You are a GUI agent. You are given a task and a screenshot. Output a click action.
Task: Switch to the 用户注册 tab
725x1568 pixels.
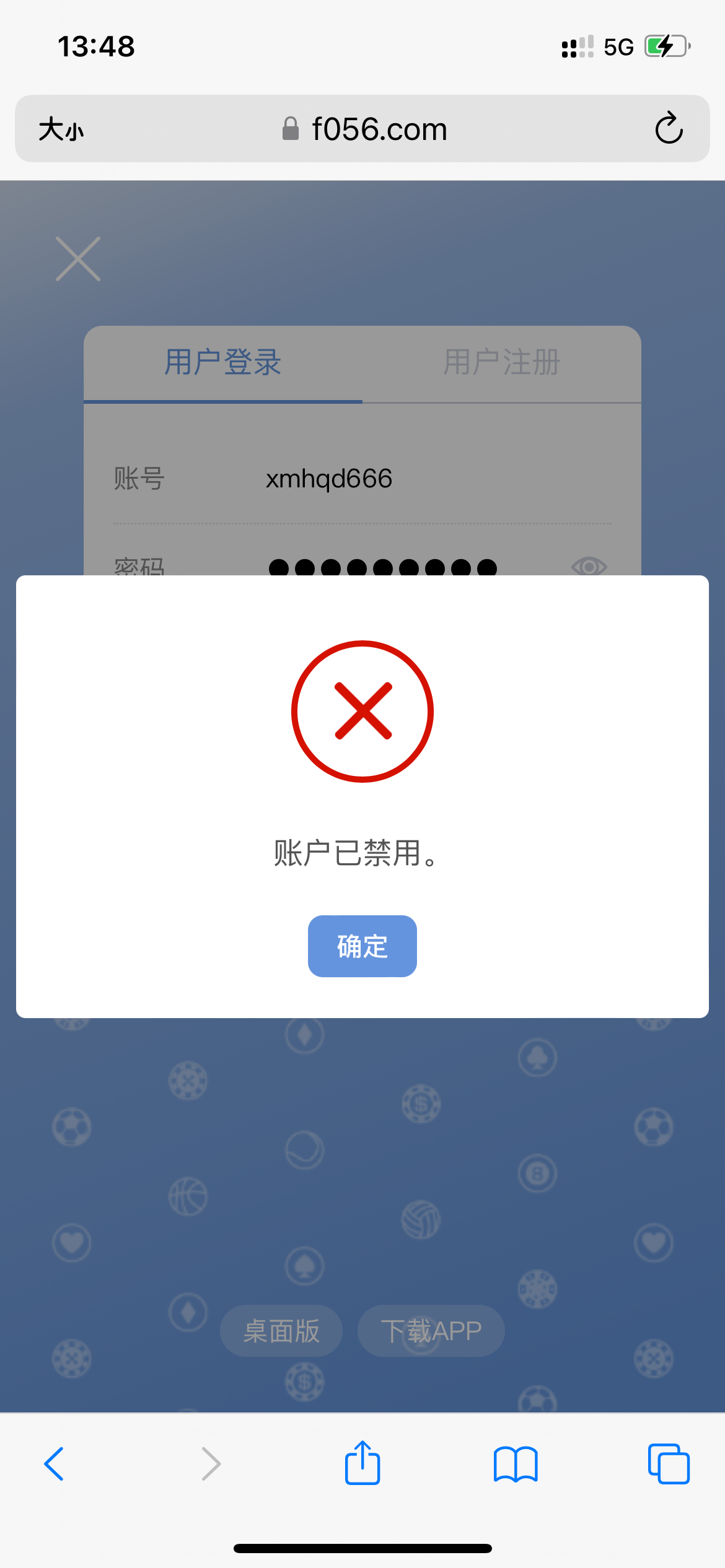pos(501,362)
